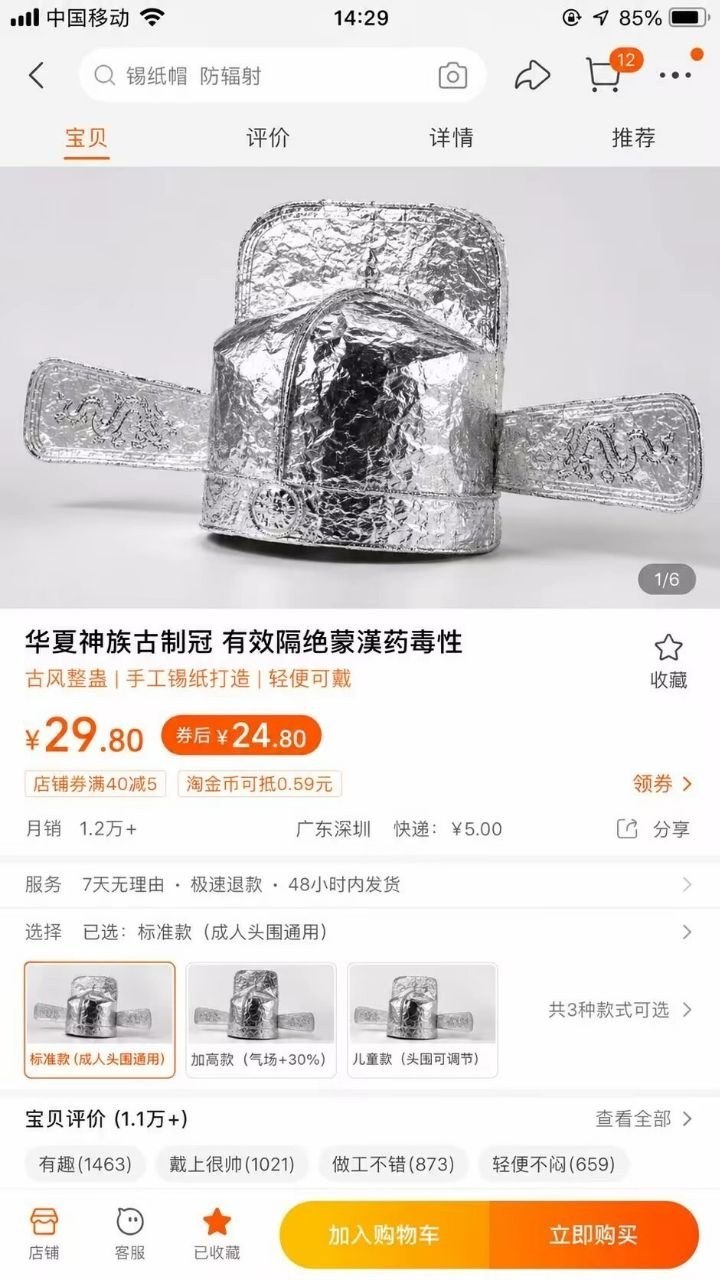This screenshot has height=1280, width=720.
Task: Go back using the top-left arrow
Action: tap(37, 76)
